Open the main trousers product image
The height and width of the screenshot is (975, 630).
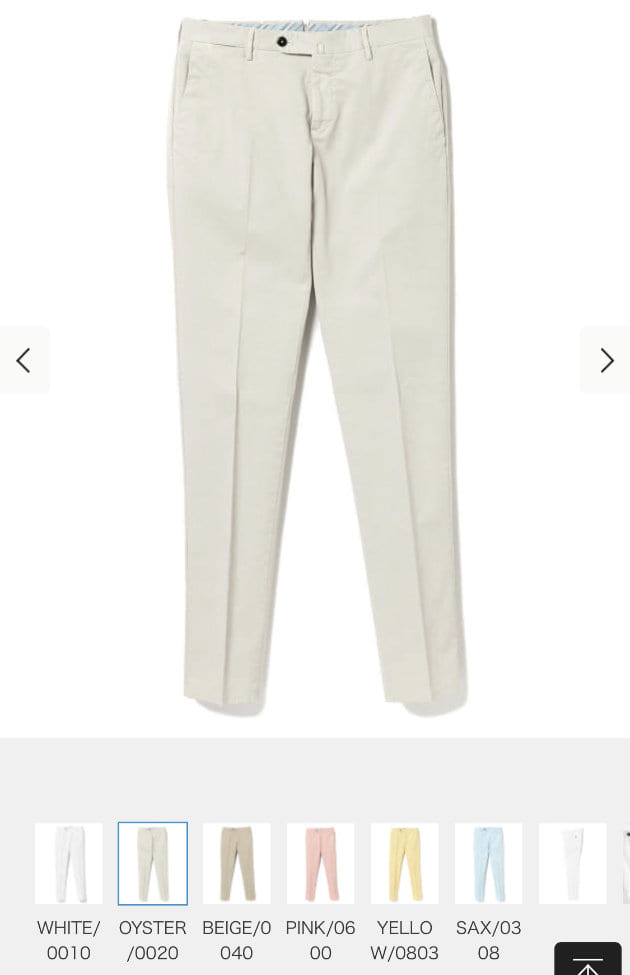click(315, 360)
